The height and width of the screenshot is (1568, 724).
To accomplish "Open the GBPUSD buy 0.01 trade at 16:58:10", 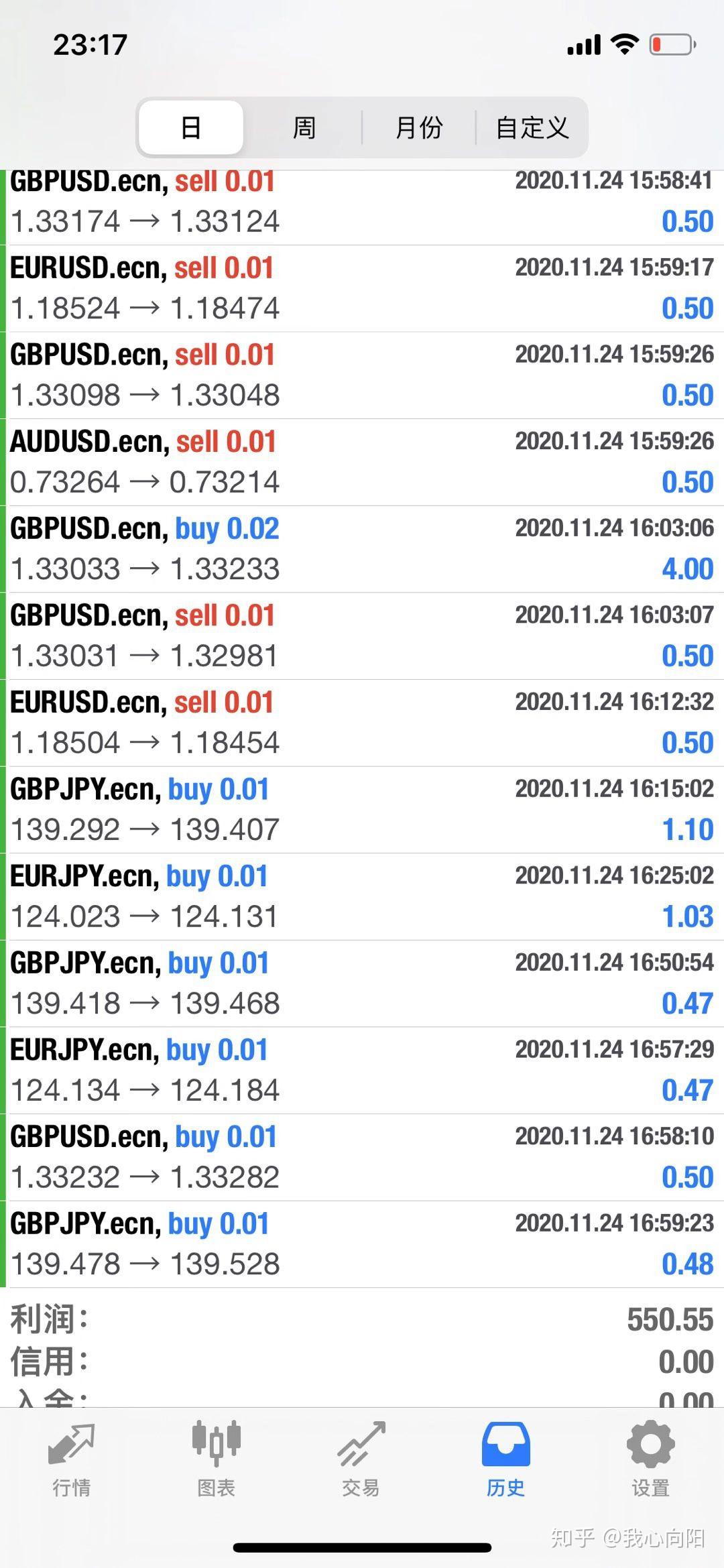I will (362, 1157).
